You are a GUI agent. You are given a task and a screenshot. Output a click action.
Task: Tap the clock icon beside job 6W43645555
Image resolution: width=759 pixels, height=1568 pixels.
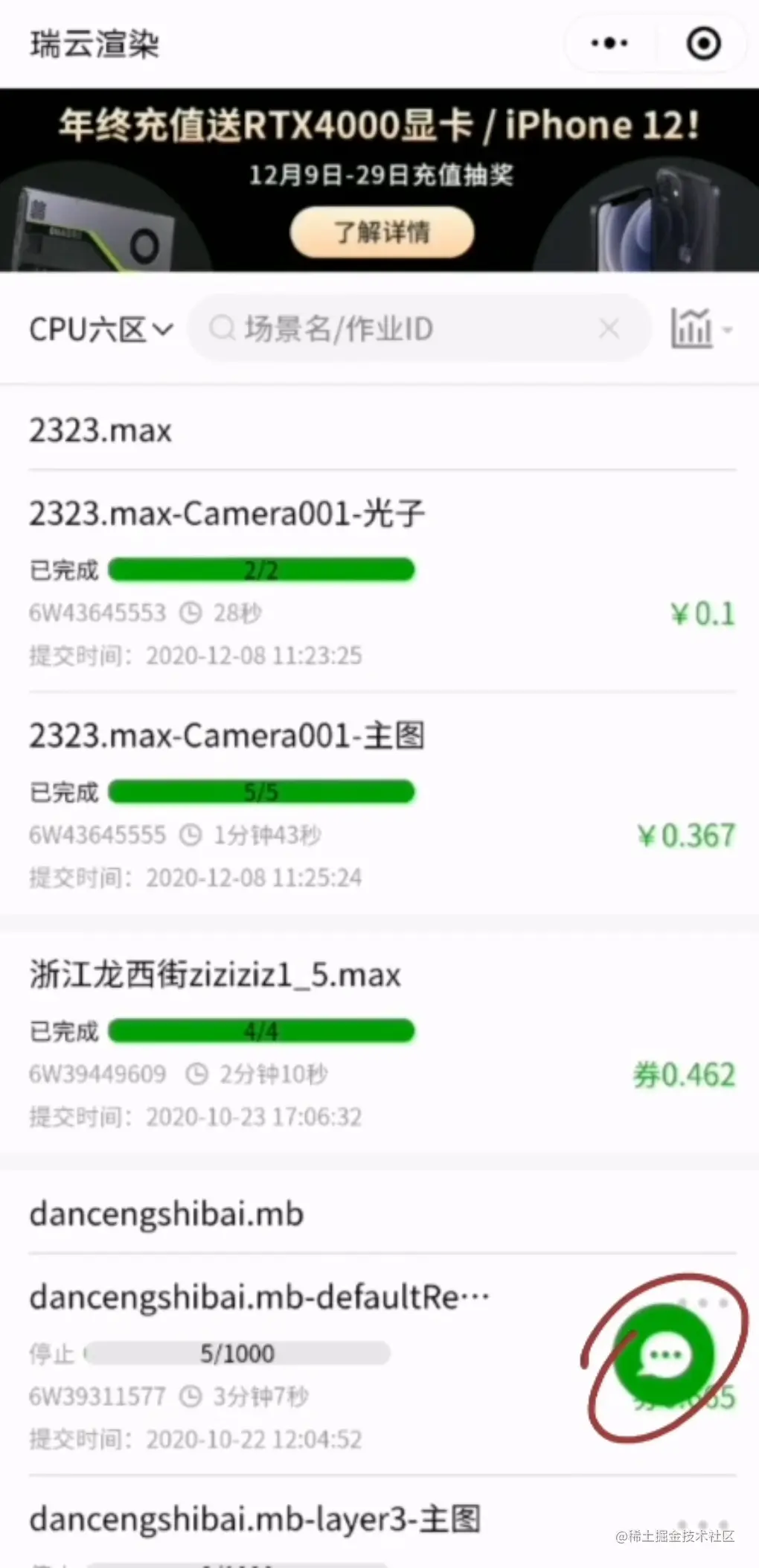click(191, 834)
